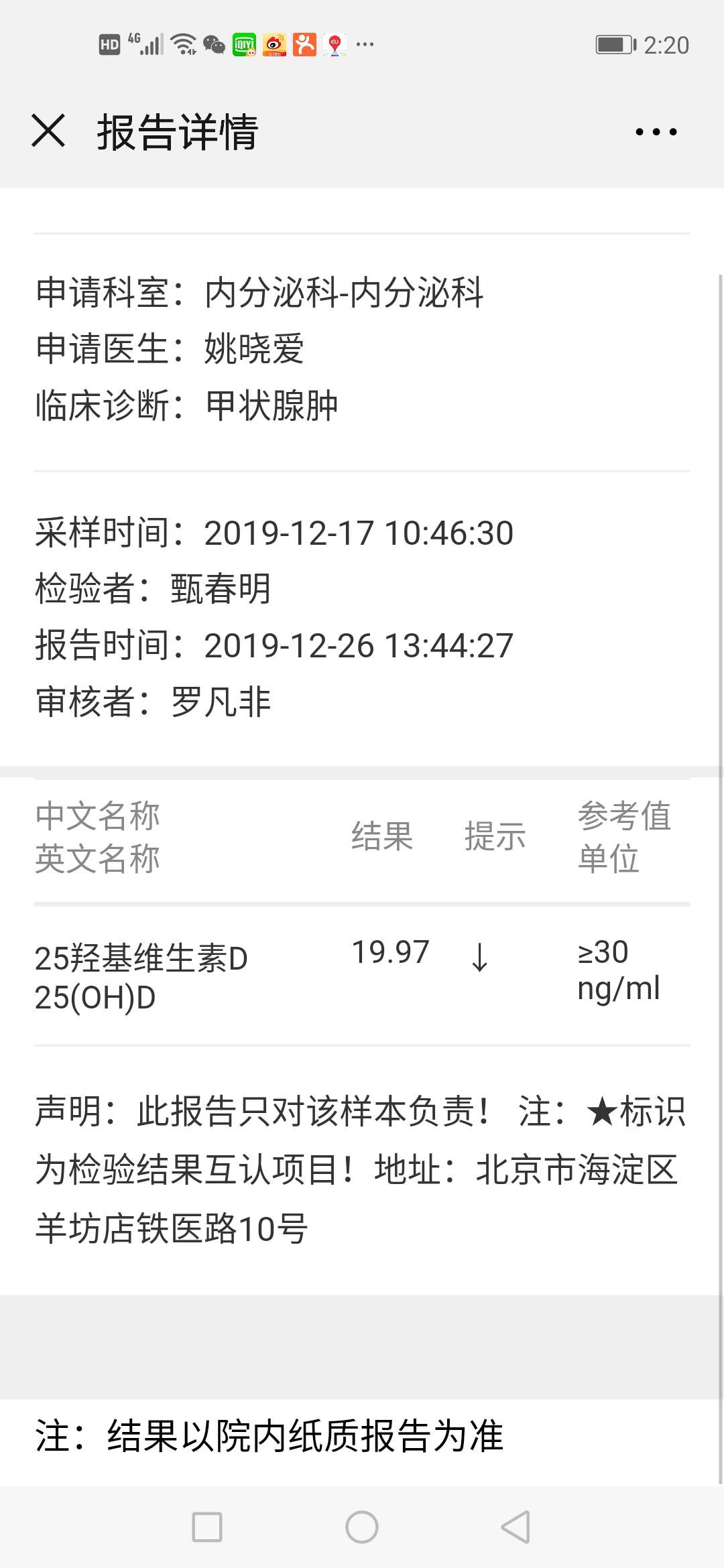Tap the WeChat notification icon in status bar
Viewport: 724px width, 1568px height.
pyautogui.click(x=213, y=44)
